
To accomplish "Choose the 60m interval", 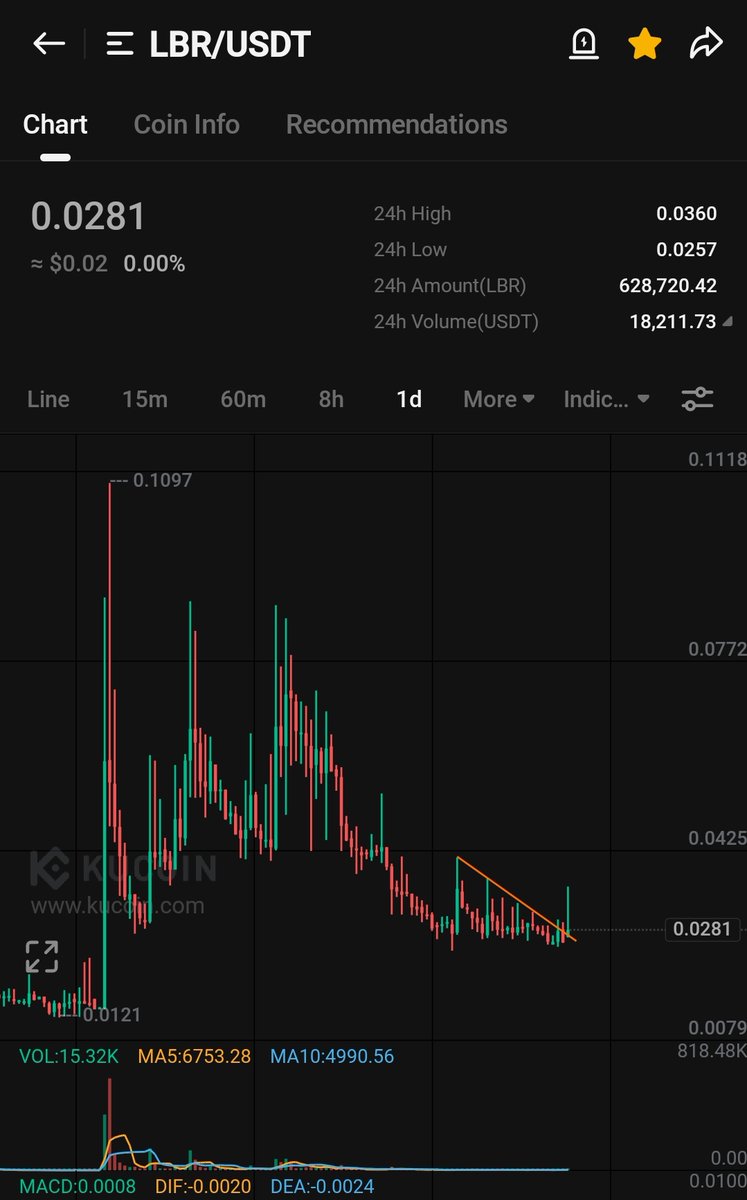I will (243, 399).
